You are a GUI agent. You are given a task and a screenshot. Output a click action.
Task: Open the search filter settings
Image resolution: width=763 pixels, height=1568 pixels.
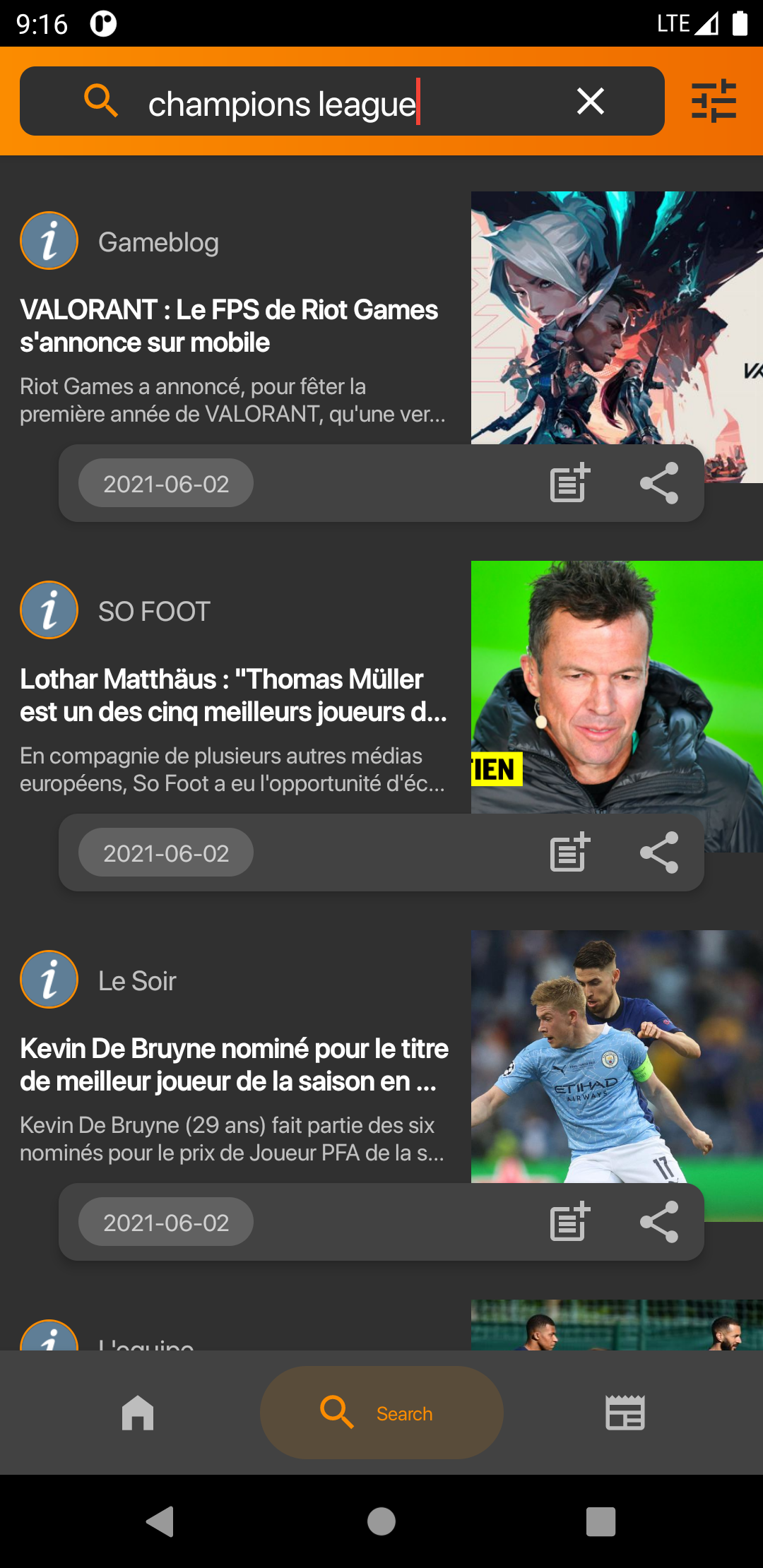pyautogui.click(x=714, y=101)
